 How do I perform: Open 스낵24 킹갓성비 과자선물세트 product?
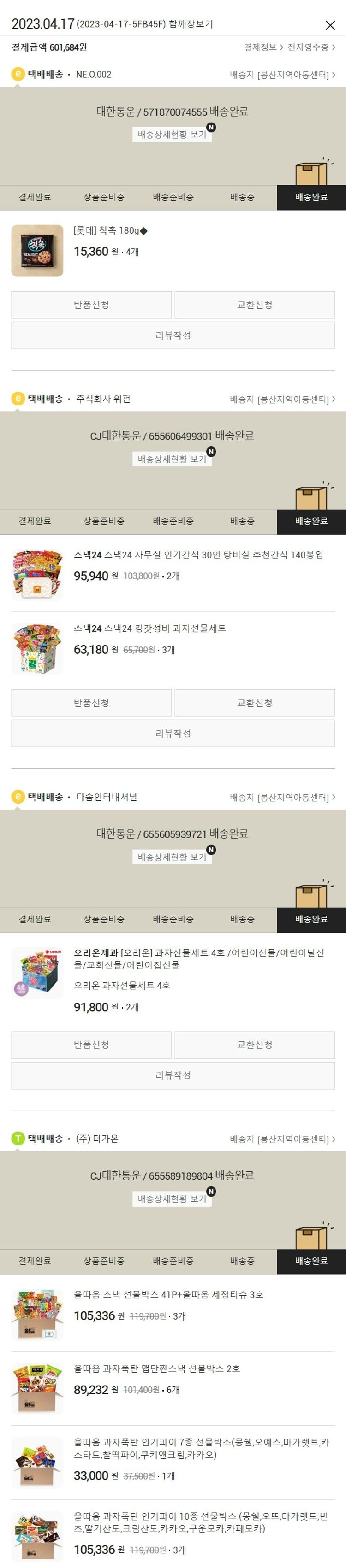[150, 629]
